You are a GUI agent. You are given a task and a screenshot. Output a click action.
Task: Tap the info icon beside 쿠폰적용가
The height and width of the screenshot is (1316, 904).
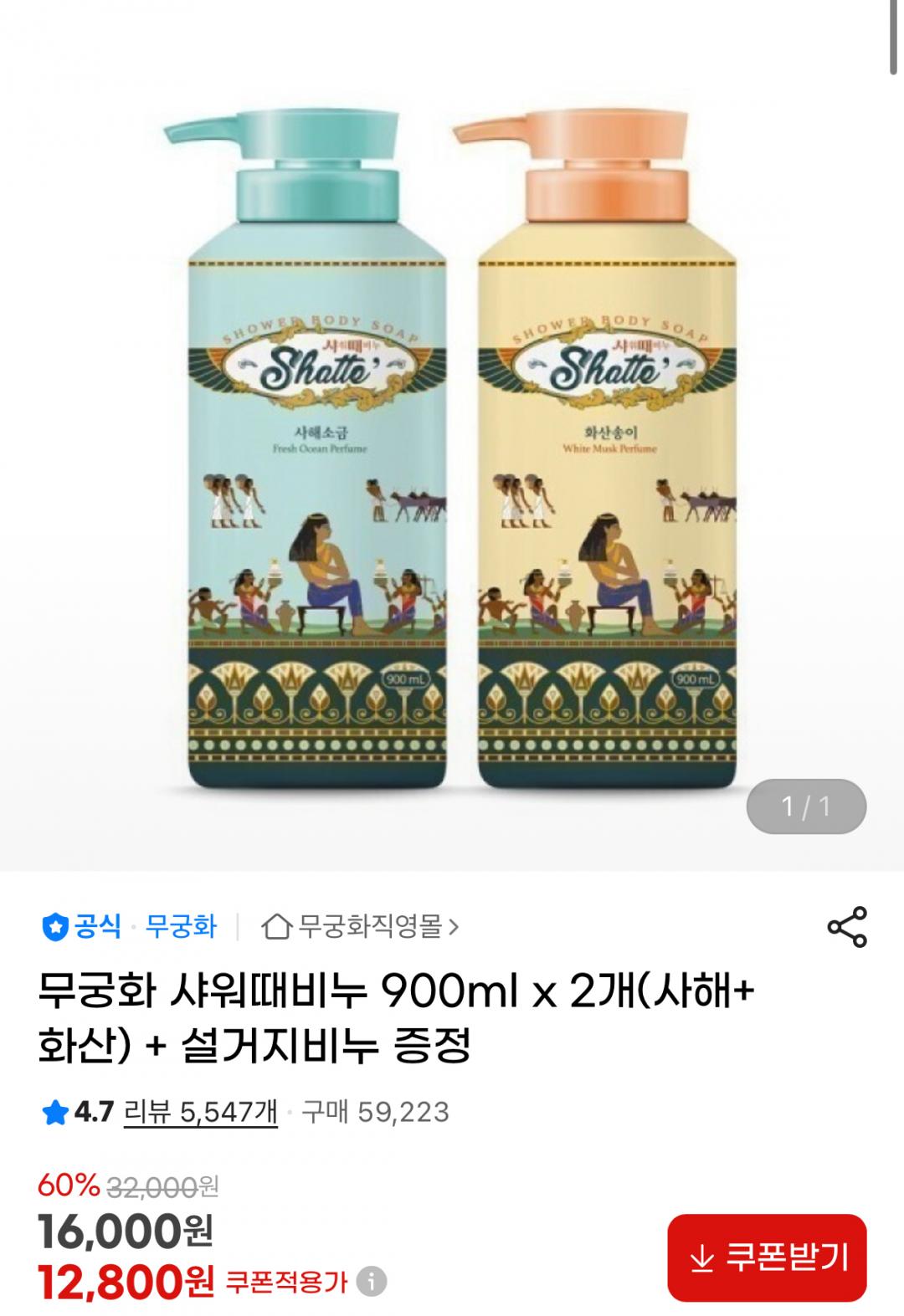pos(371,1281)
